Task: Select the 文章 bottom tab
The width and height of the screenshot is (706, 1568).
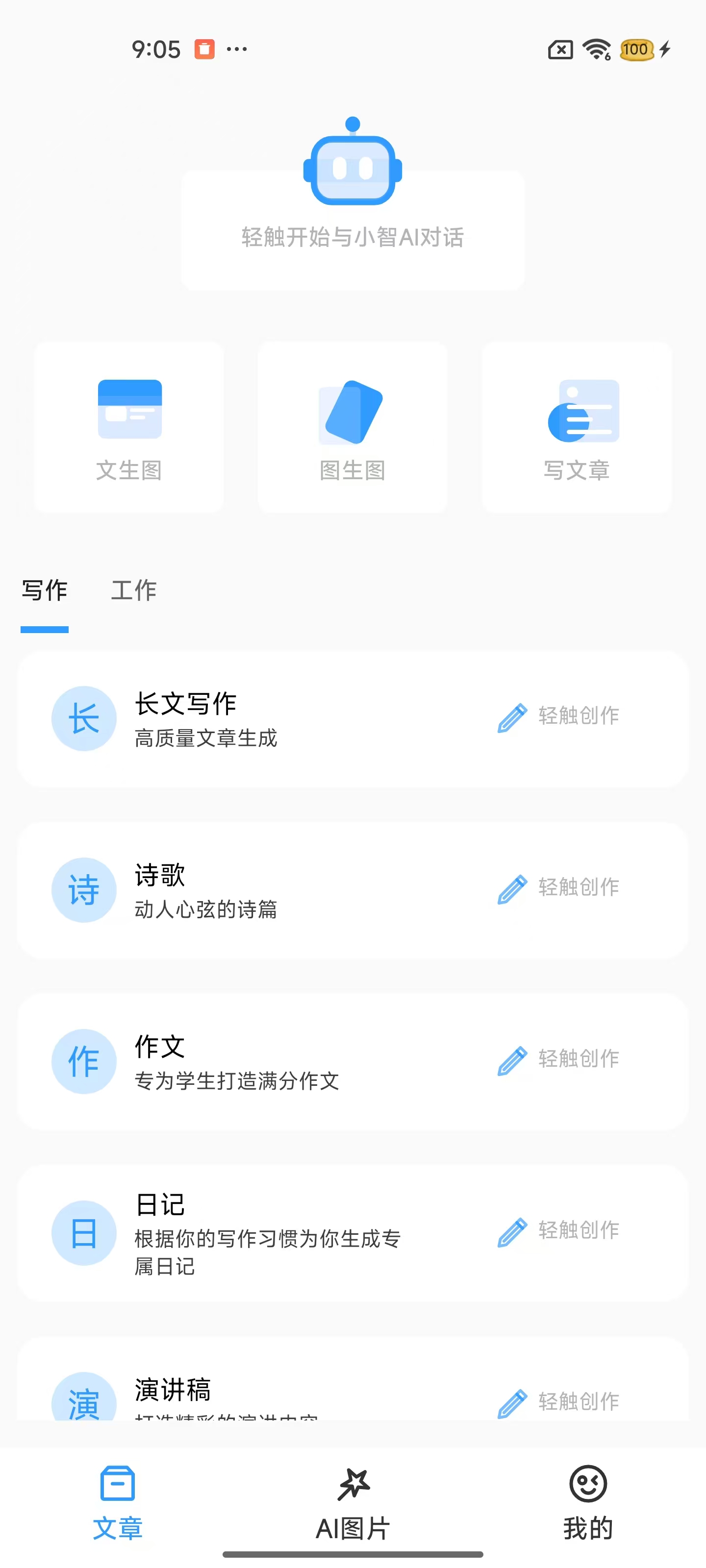Action: [118, 1502]
